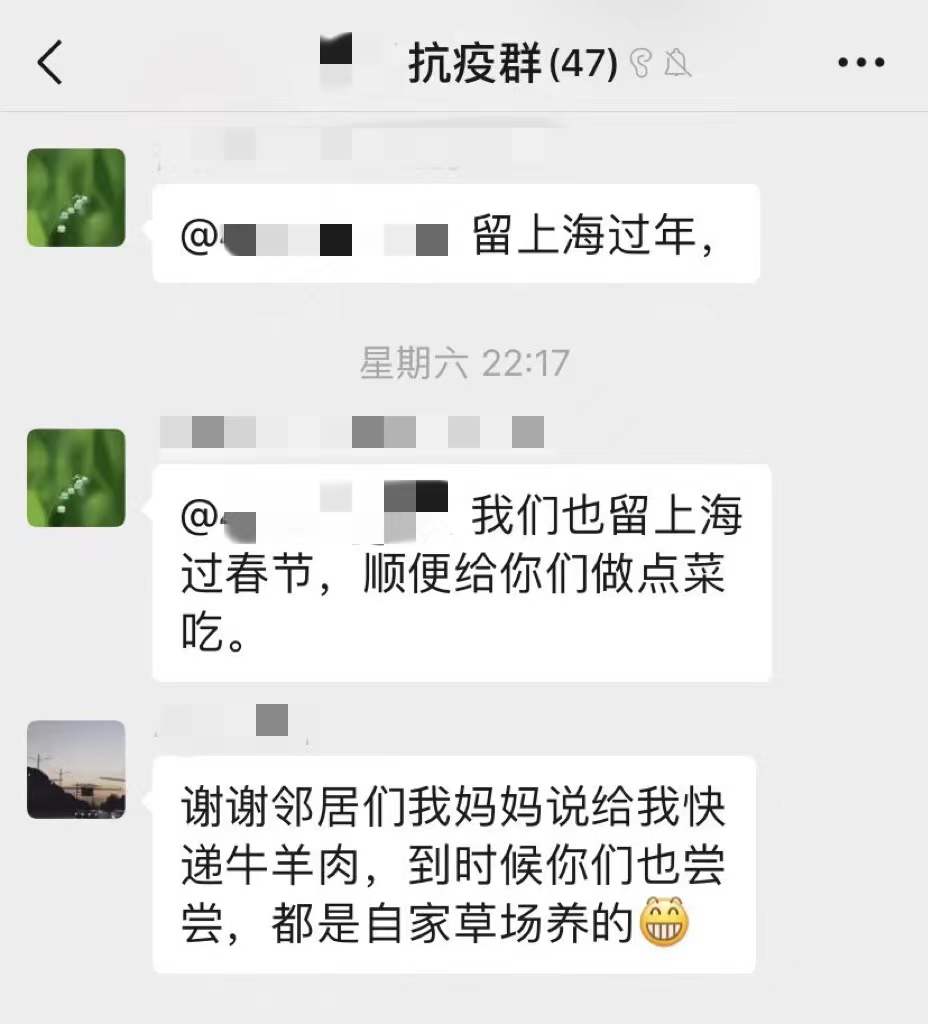The width and height of the screenshot is (928, 1024).
Task: Open the three-dot chat info menu
Action: coord(861,63)
